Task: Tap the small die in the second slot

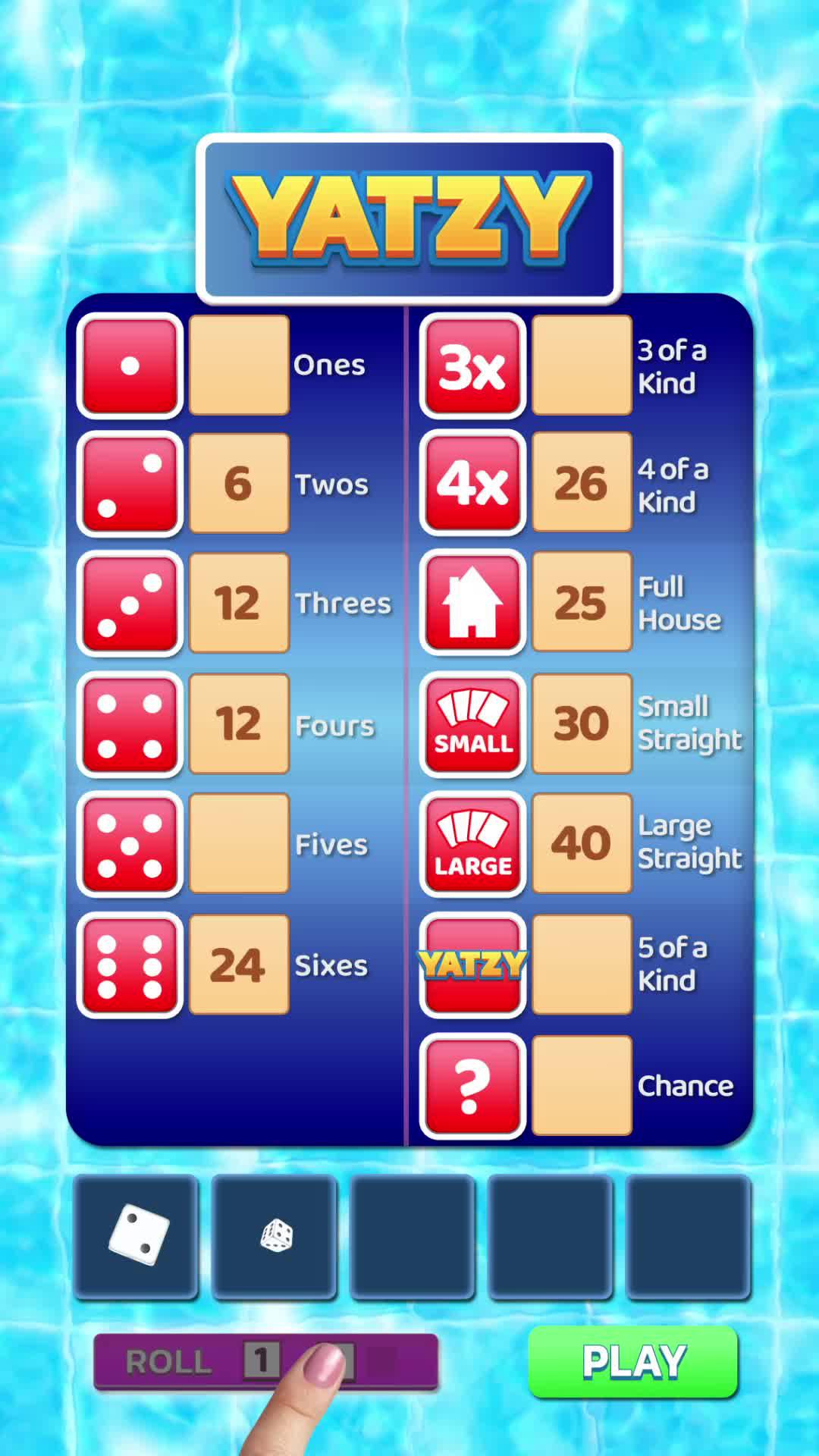Action: click(275, 1236)
